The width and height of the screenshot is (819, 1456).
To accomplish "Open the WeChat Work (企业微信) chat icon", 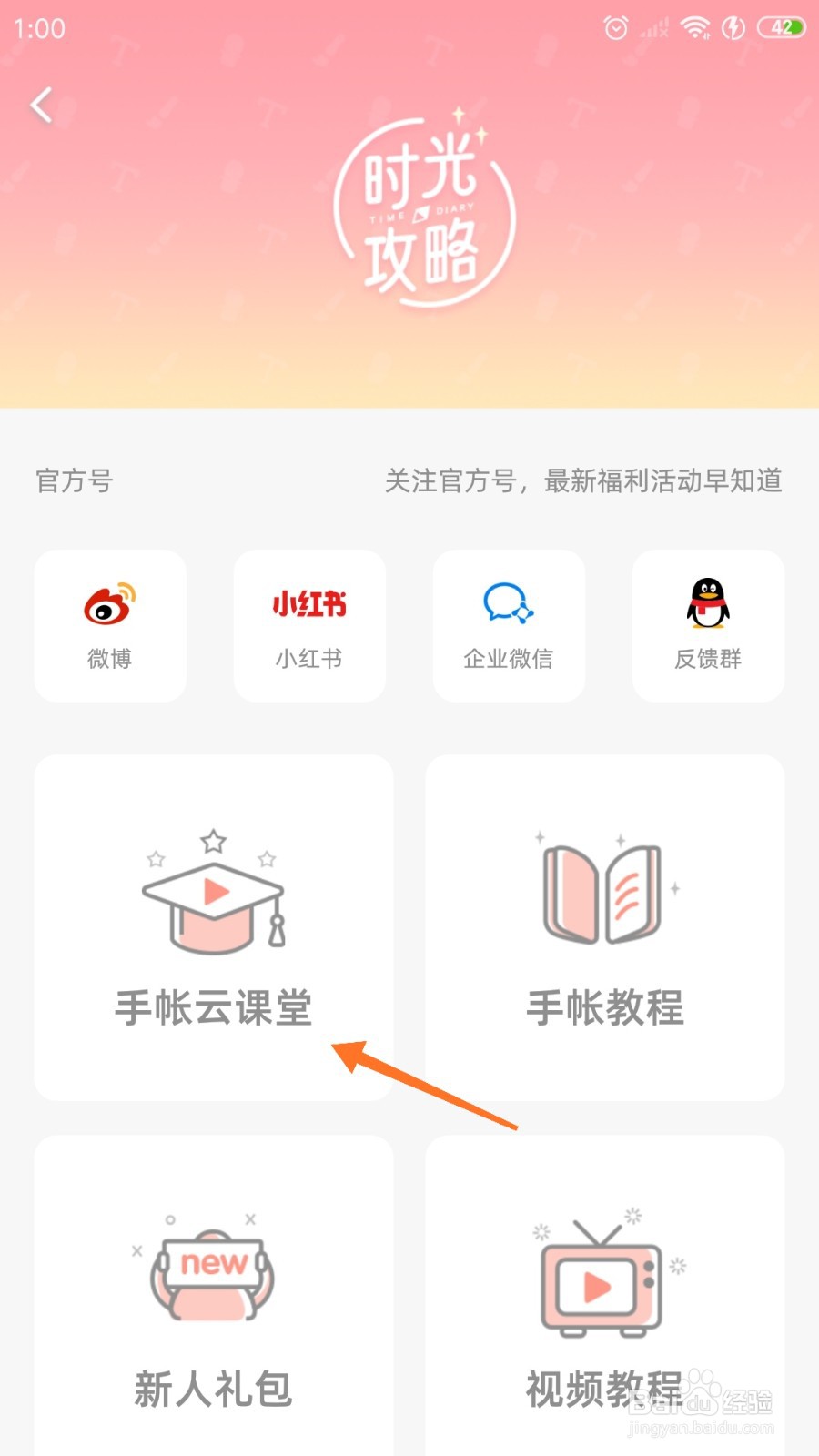I will point(508,601).
